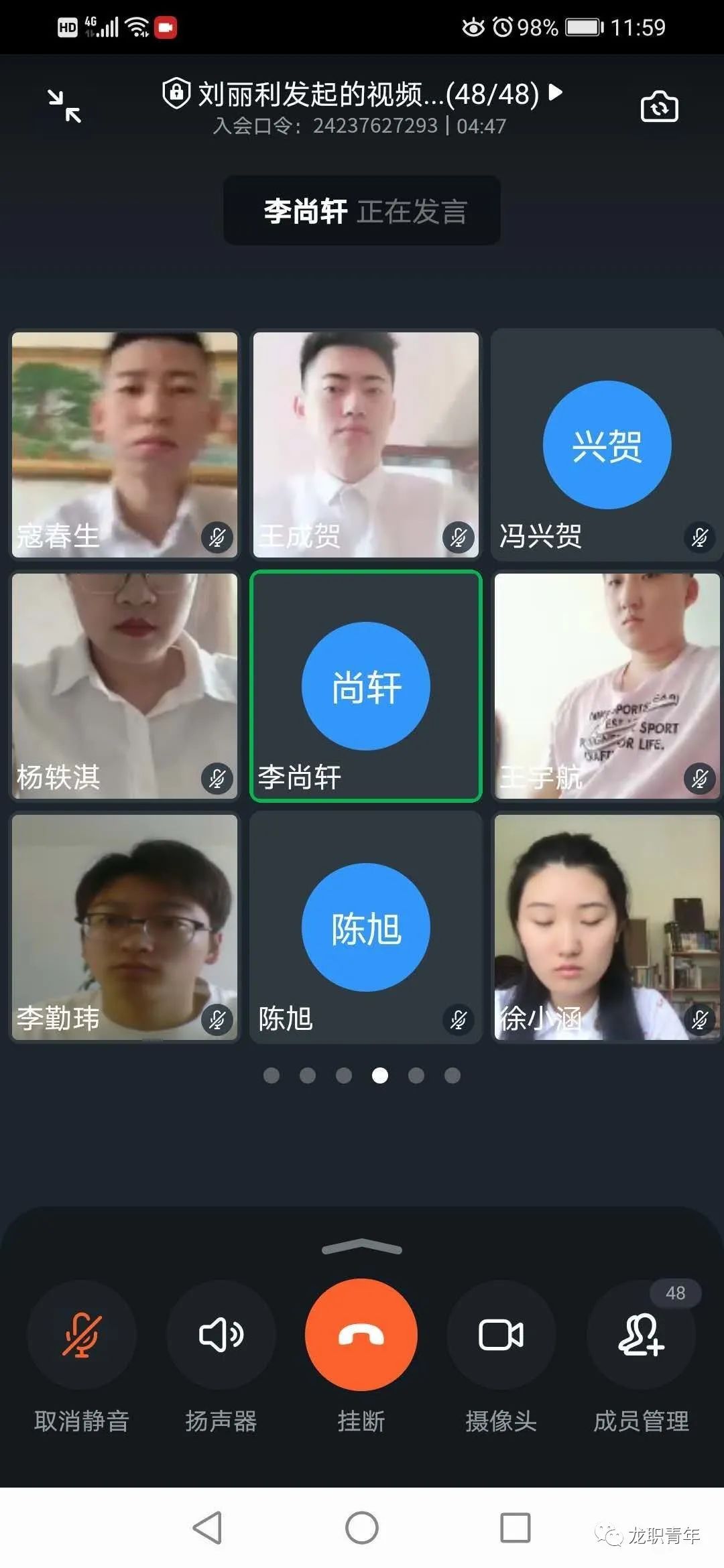Open 冯兴贺's participant tile

point(607,444)
